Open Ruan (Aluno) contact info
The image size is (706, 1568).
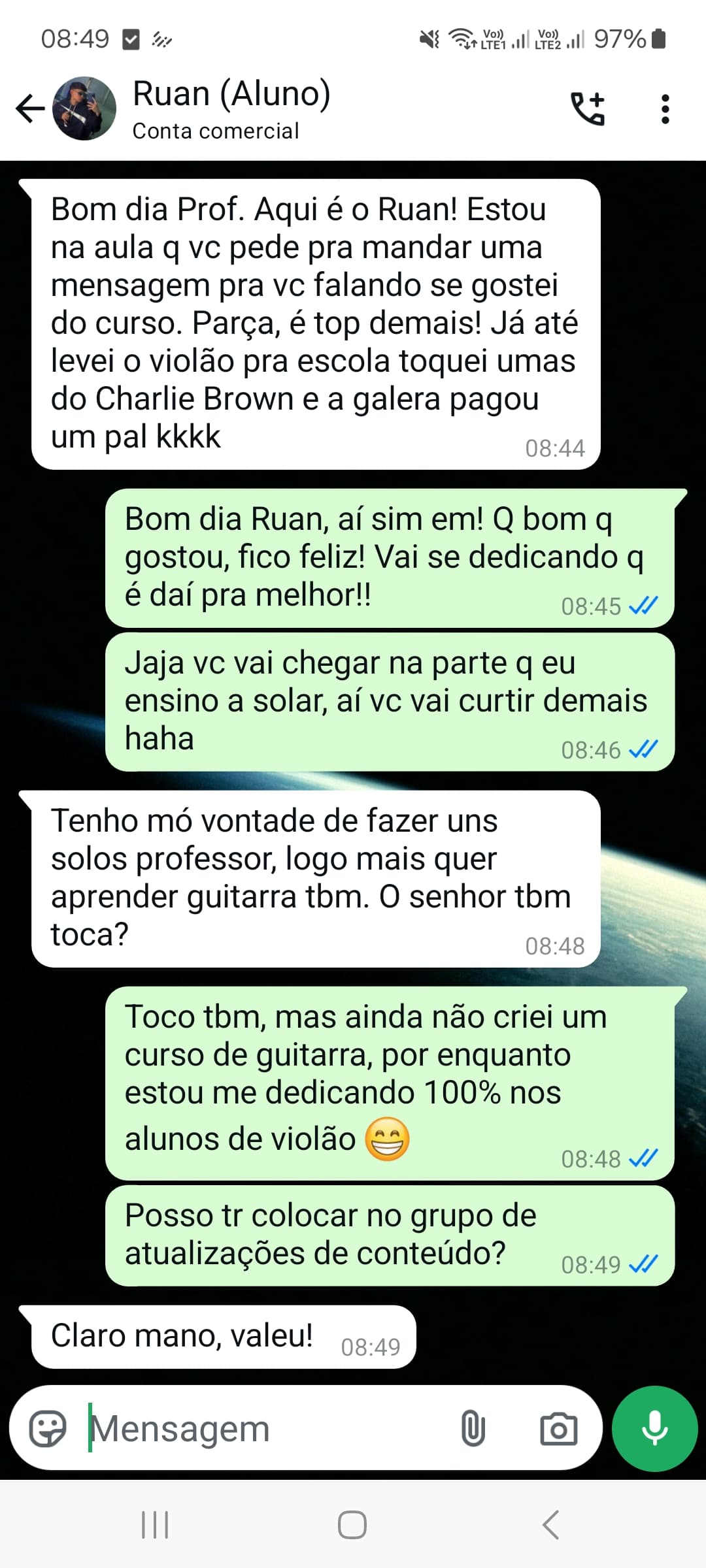231,108
